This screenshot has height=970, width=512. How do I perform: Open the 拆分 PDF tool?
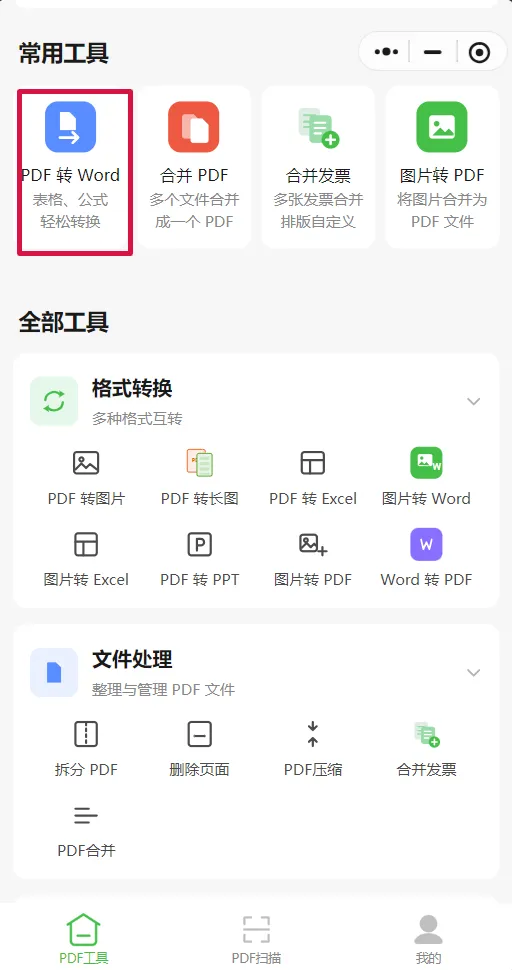tap(86, 749)
